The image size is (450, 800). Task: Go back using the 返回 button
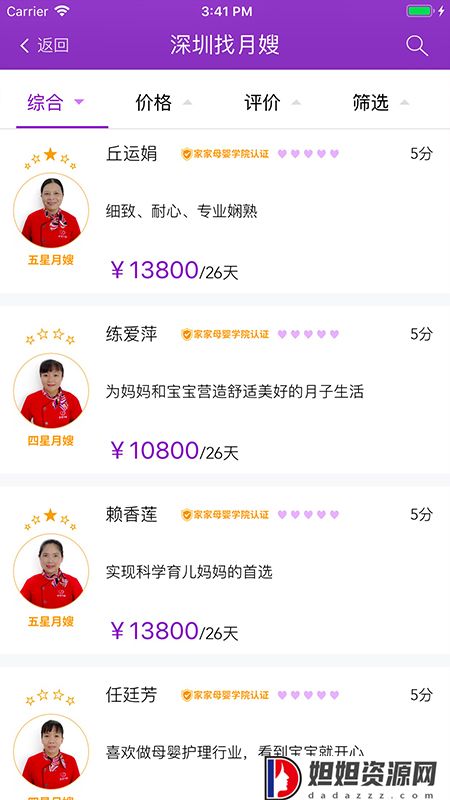(44, 45)
